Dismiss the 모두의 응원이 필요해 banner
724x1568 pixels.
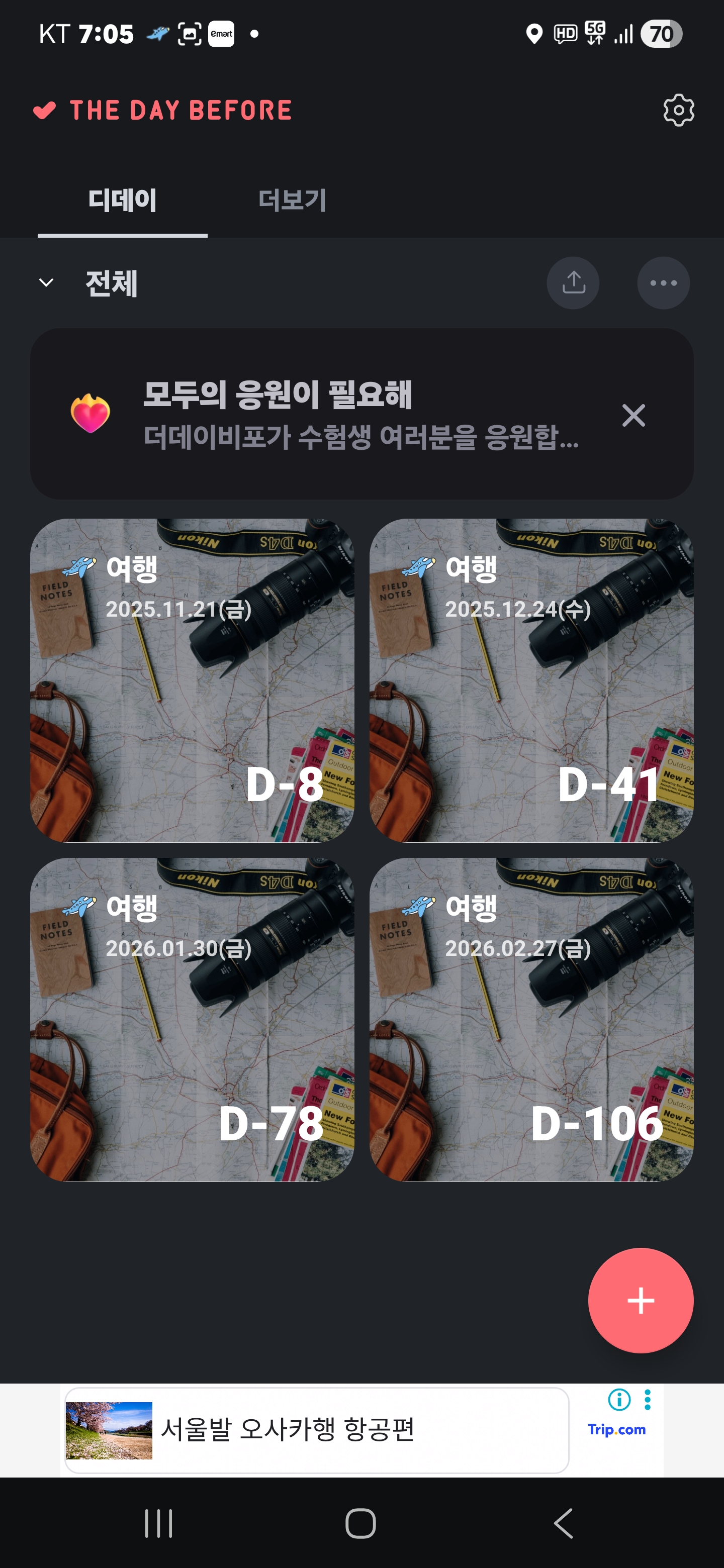[x=633, y=416]
